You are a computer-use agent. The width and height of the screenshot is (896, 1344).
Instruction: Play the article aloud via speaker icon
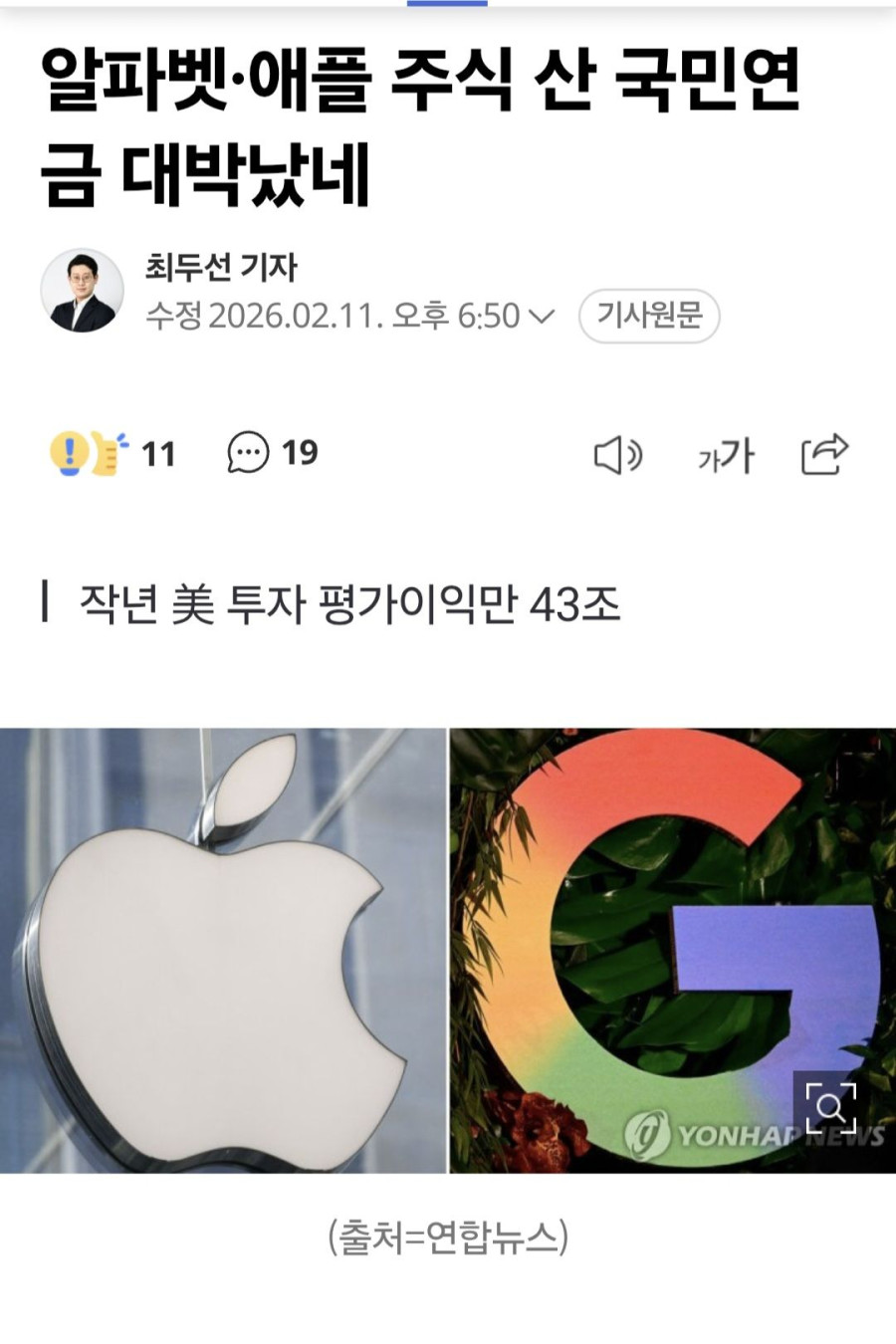(x=620, y=456)
